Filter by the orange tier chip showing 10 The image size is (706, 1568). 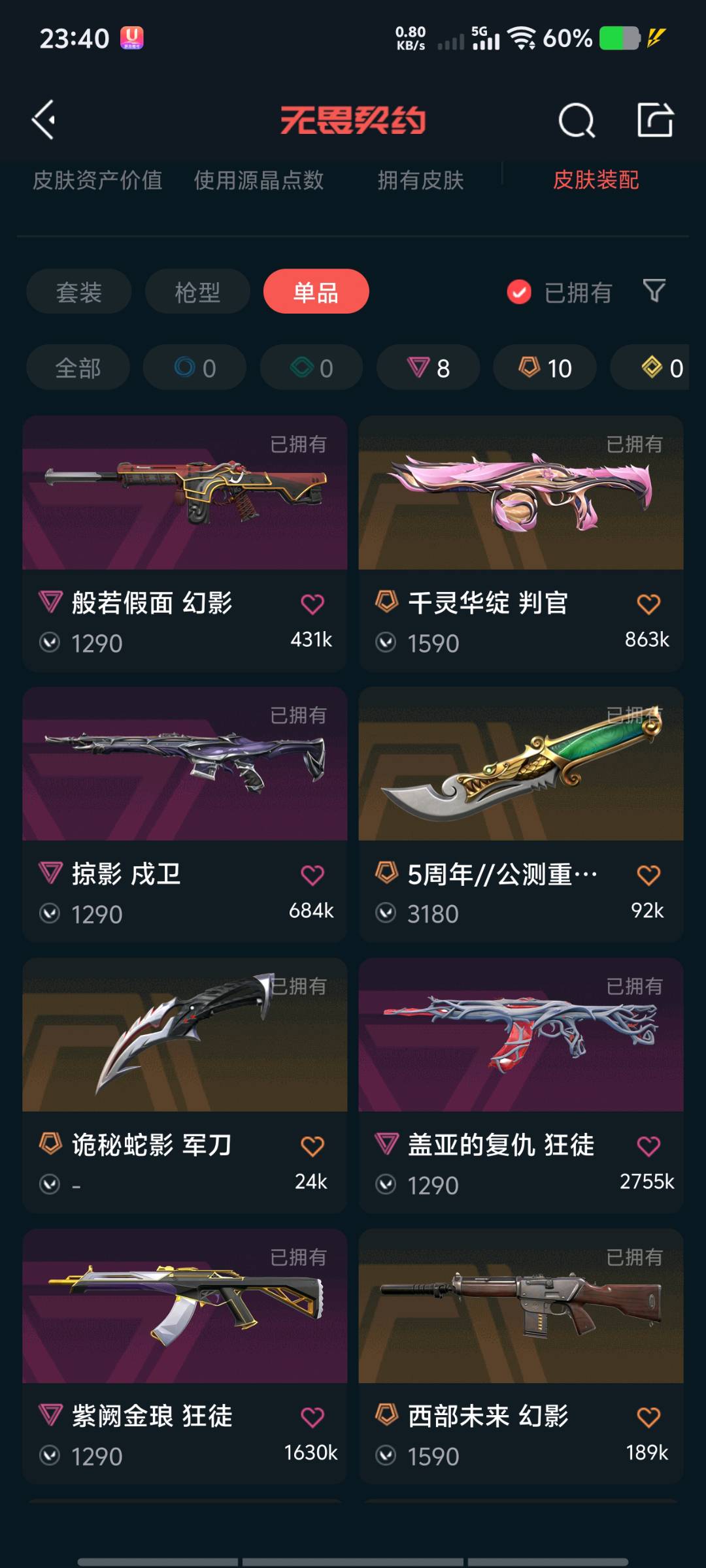[545, 368]
